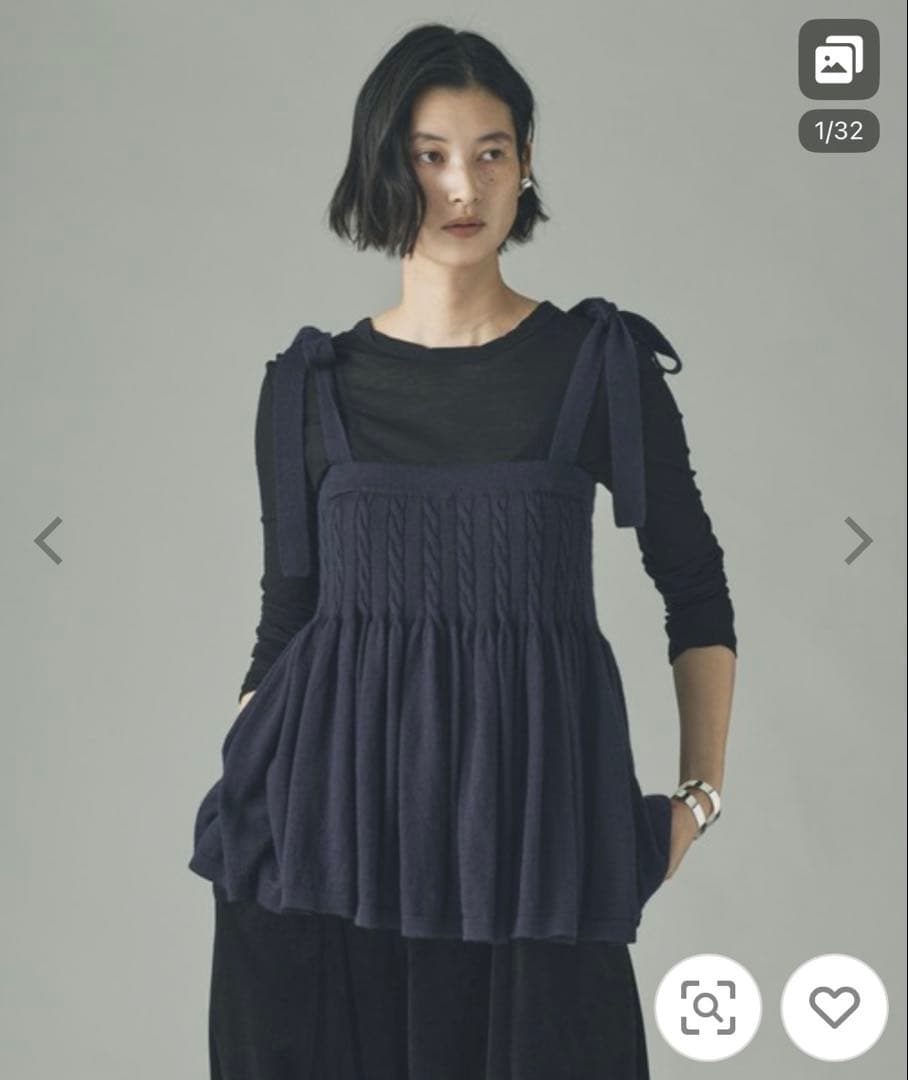The image size is (908, 1080).
Task: Search for similar items by image
Action: click(708, 1007)
